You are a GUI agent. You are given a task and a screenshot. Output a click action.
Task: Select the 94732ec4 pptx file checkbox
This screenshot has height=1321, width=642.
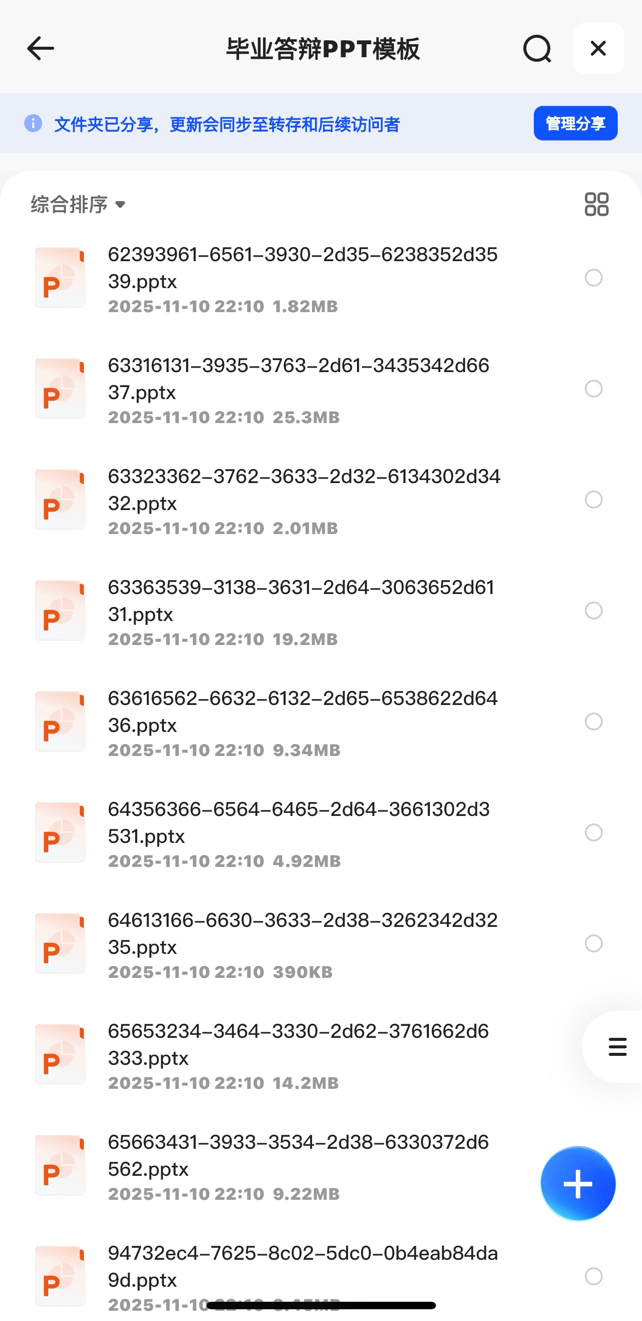click(x=594, y=1277)
